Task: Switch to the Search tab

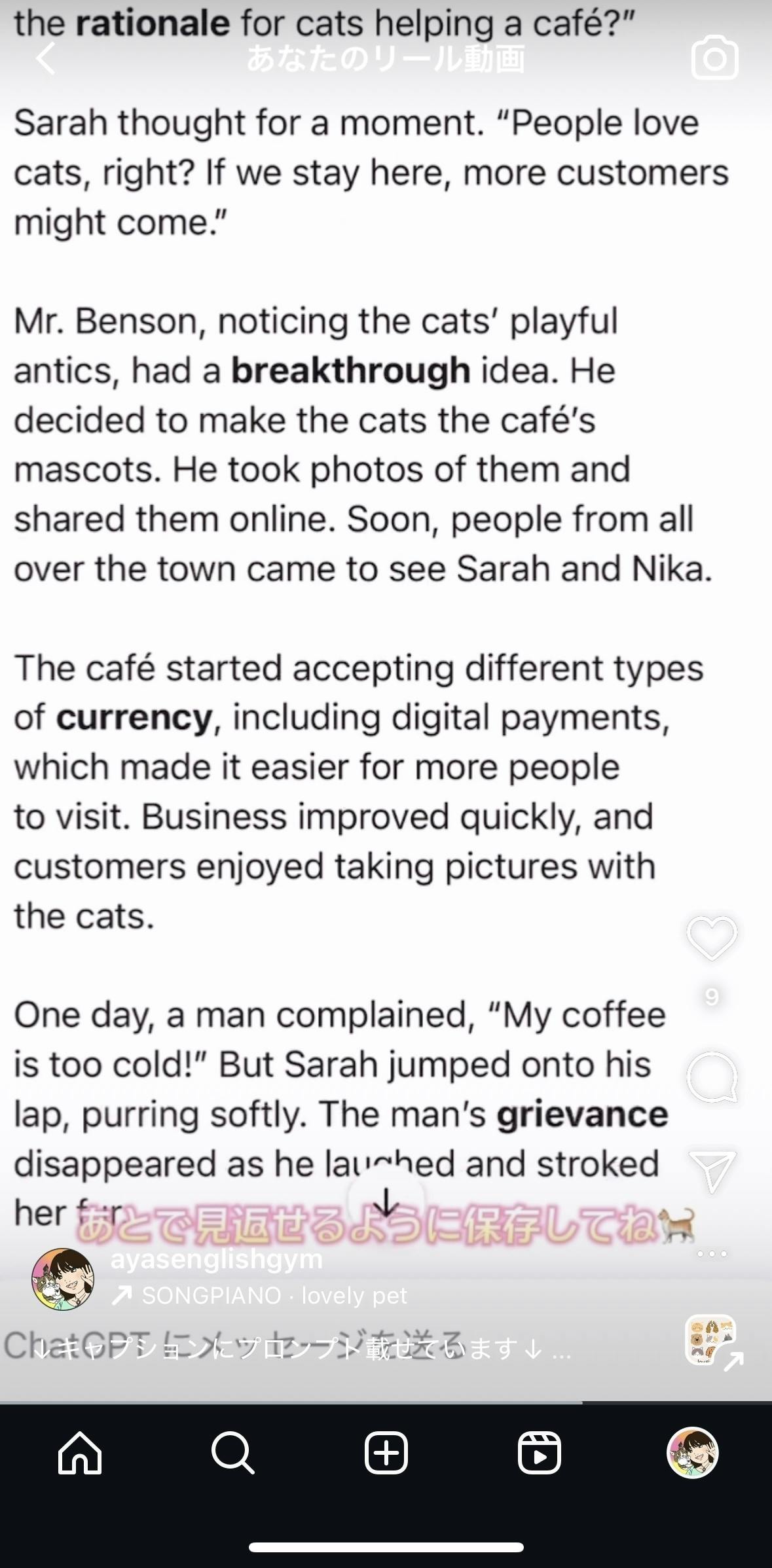Action: coord(233,1453)
